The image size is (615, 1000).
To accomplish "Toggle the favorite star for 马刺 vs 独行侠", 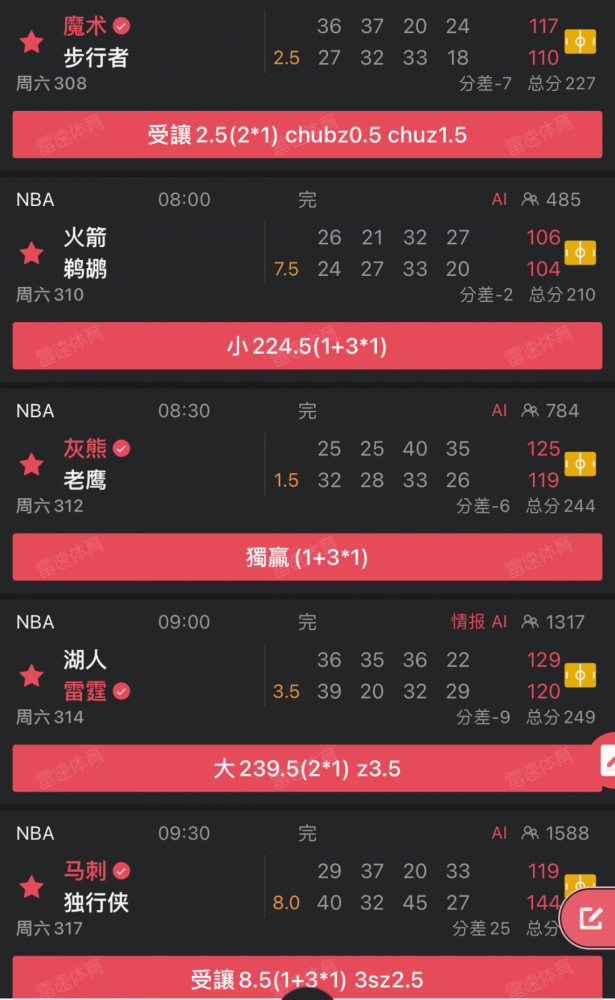I will tap(31, 886).
